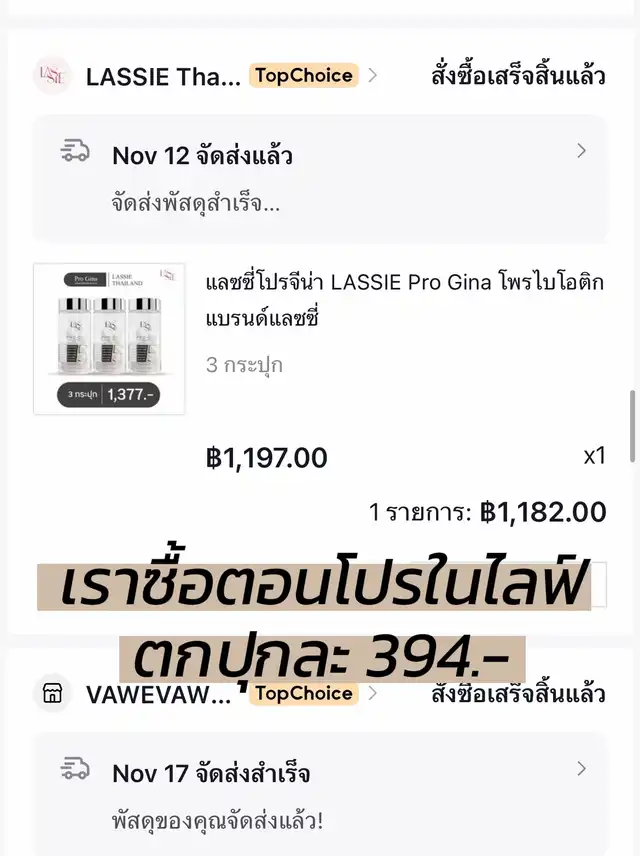640x856 pixels.
Task: Open the Nov 12 shipping status details
Action: click(320, 177)
